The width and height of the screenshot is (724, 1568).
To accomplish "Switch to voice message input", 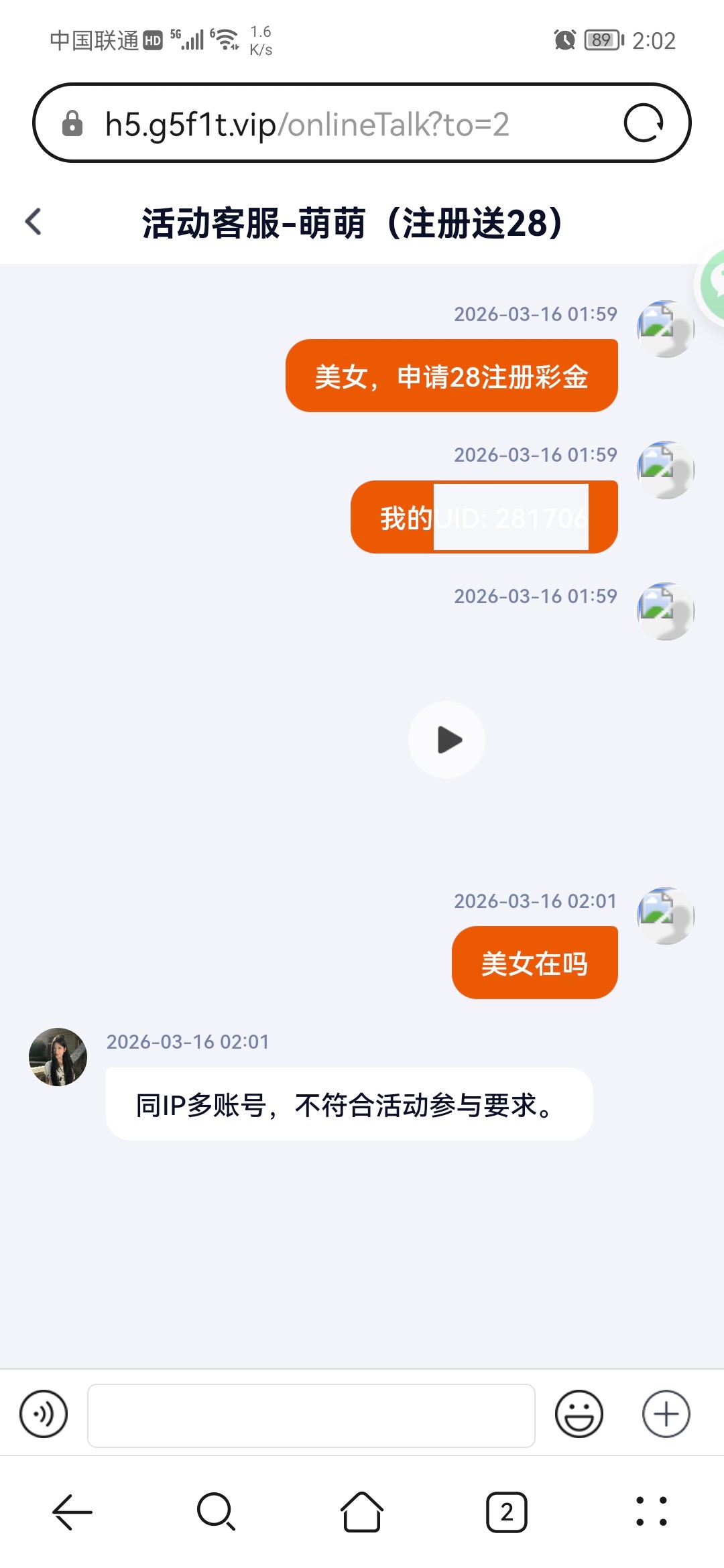I will (44, 1414).
